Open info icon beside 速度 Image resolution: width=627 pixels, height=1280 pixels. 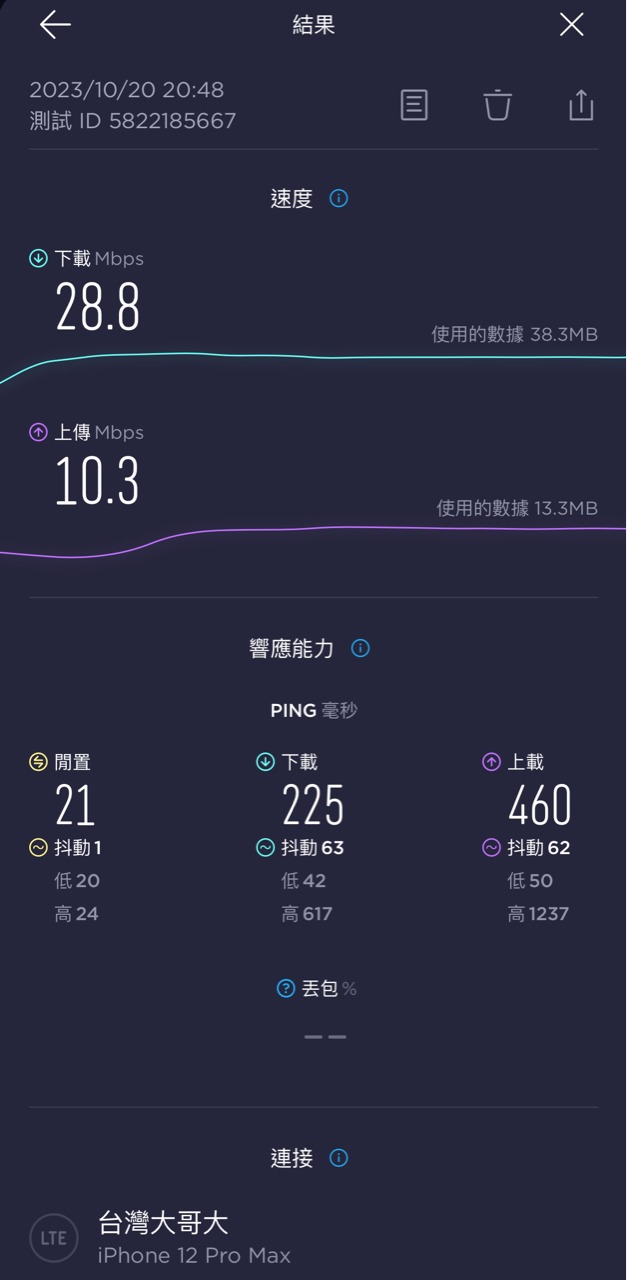tap(339, 198)
